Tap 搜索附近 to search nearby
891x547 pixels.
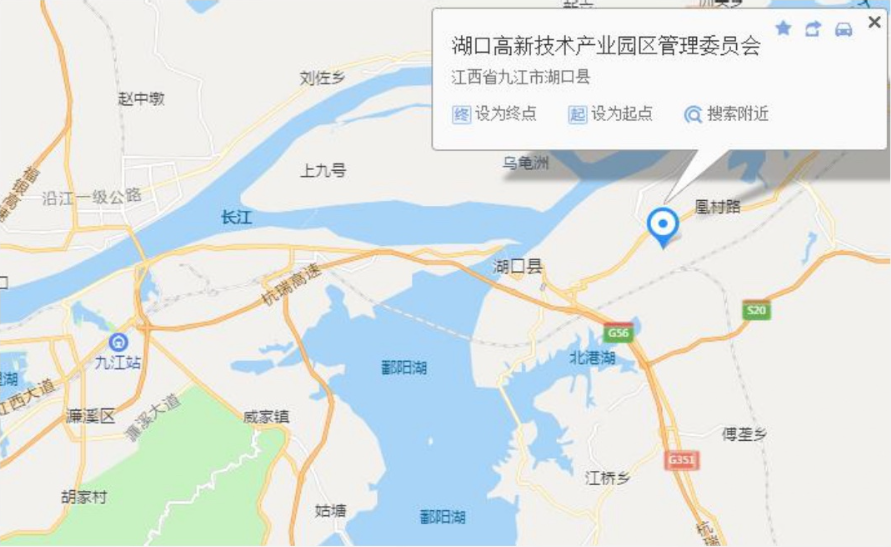click(726, 114)
